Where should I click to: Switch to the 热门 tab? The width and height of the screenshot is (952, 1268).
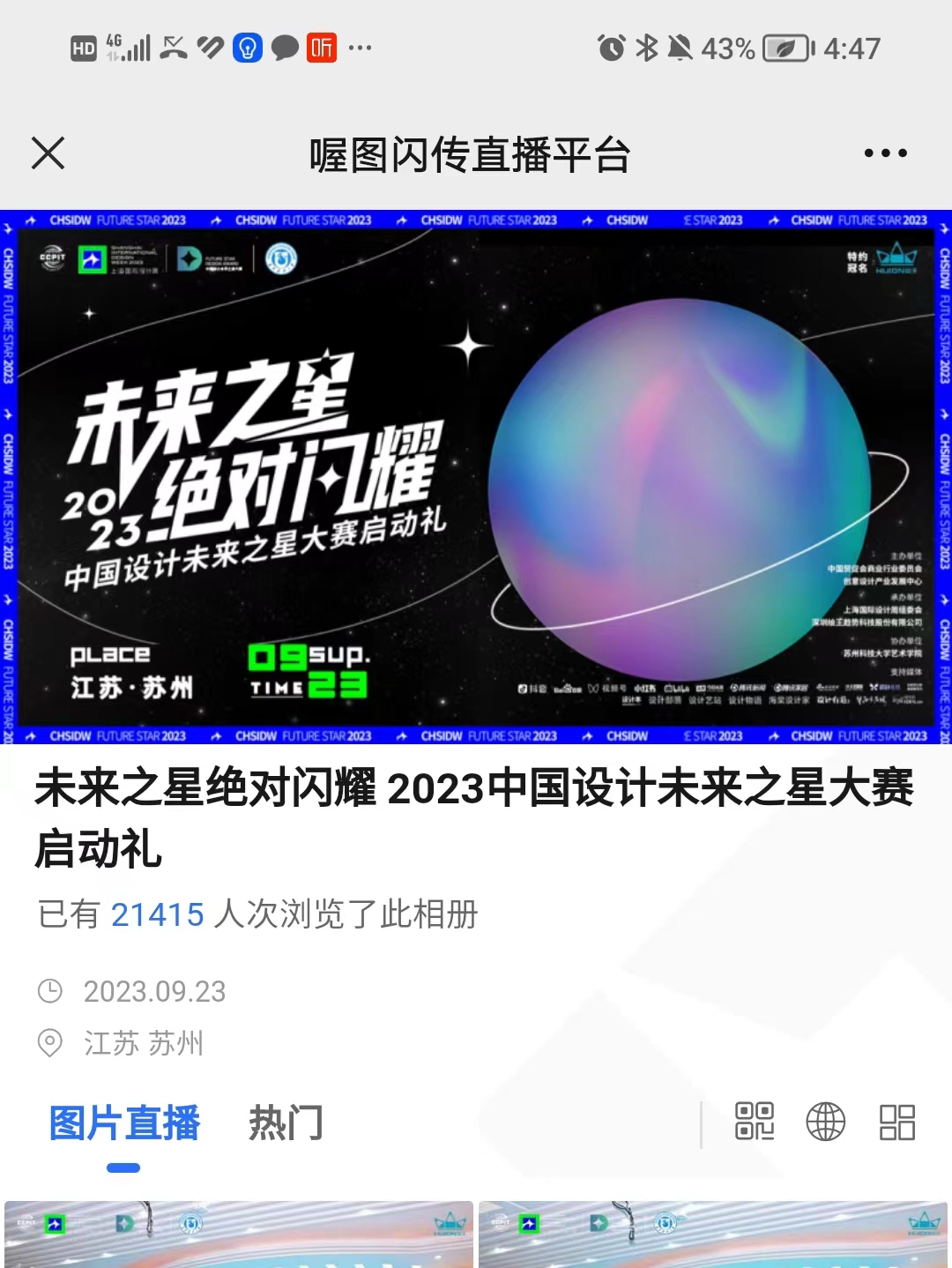286,1123
